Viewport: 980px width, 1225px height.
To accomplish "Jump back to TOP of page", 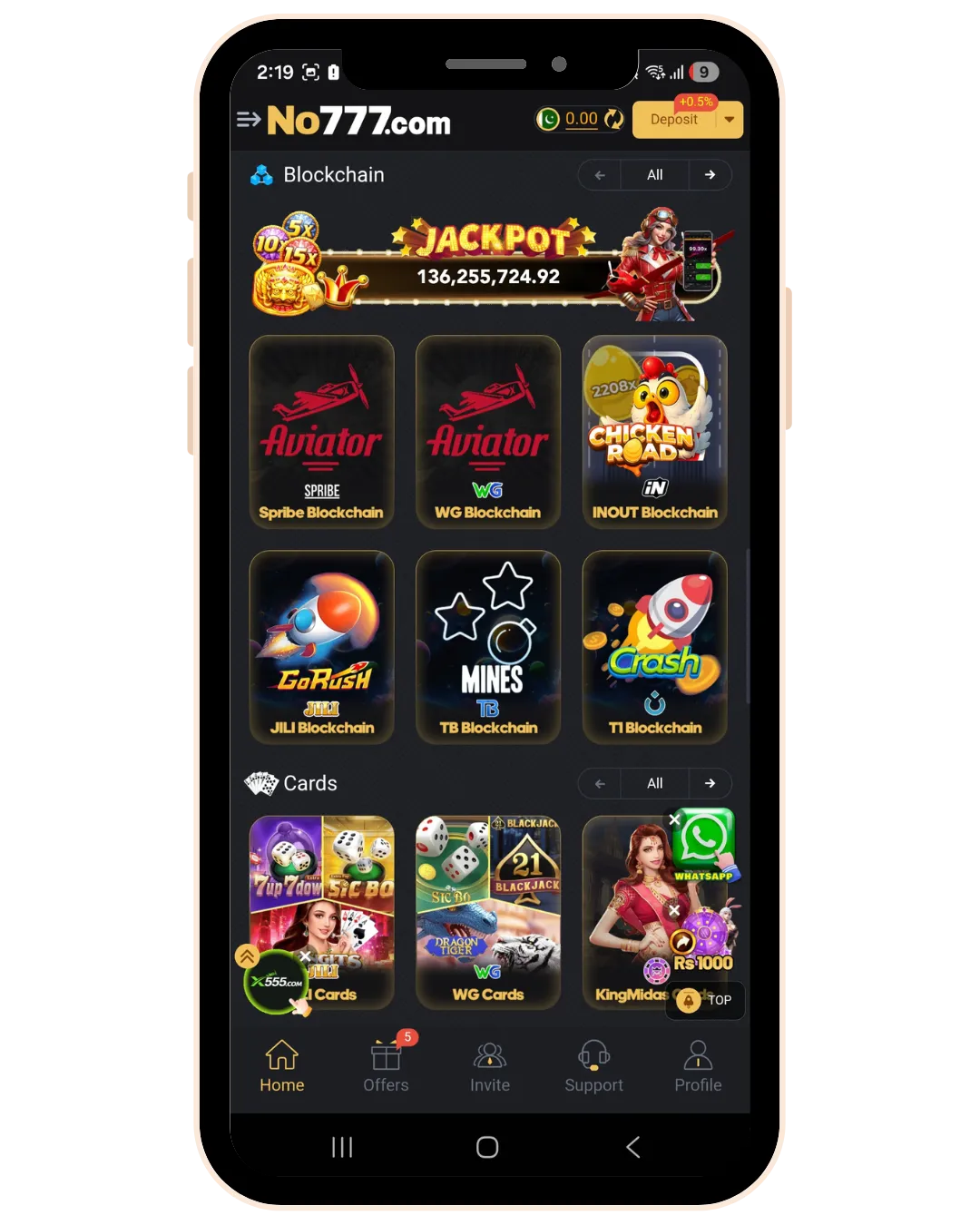I will (x=706, y=1000).
